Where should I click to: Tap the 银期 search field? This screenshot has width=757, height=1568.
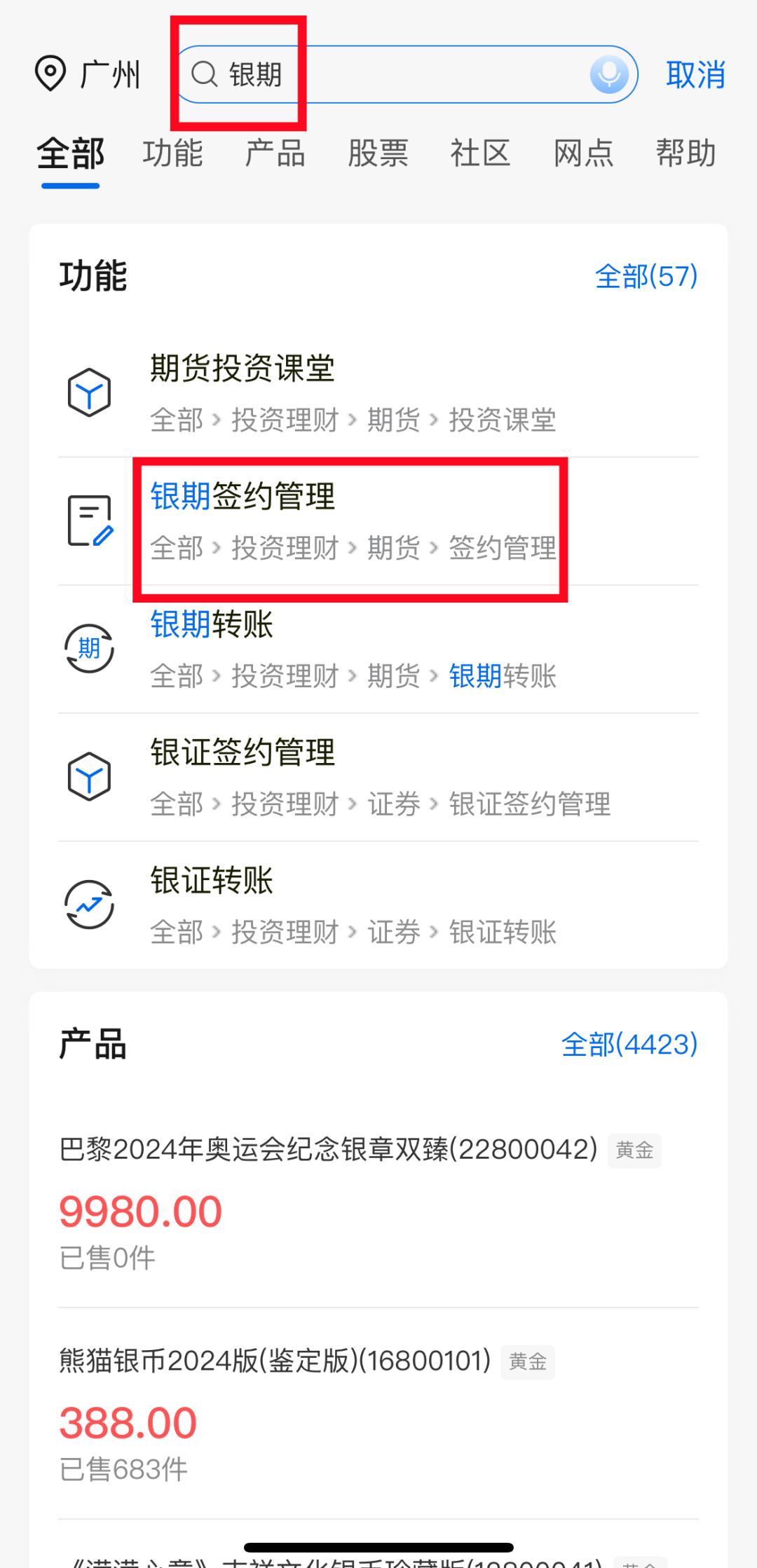click(x=393, y=74)
